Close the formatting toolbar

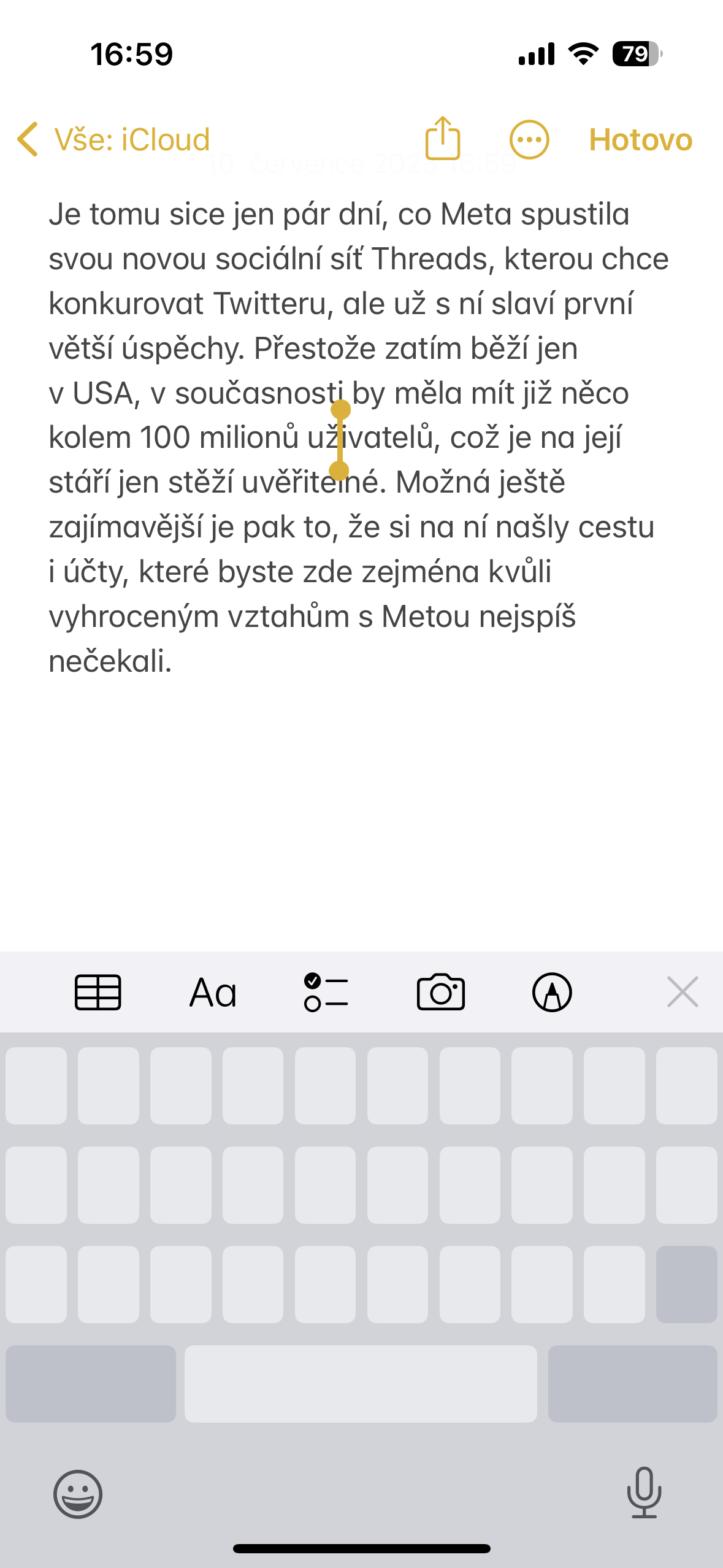[x=682, y=992]
